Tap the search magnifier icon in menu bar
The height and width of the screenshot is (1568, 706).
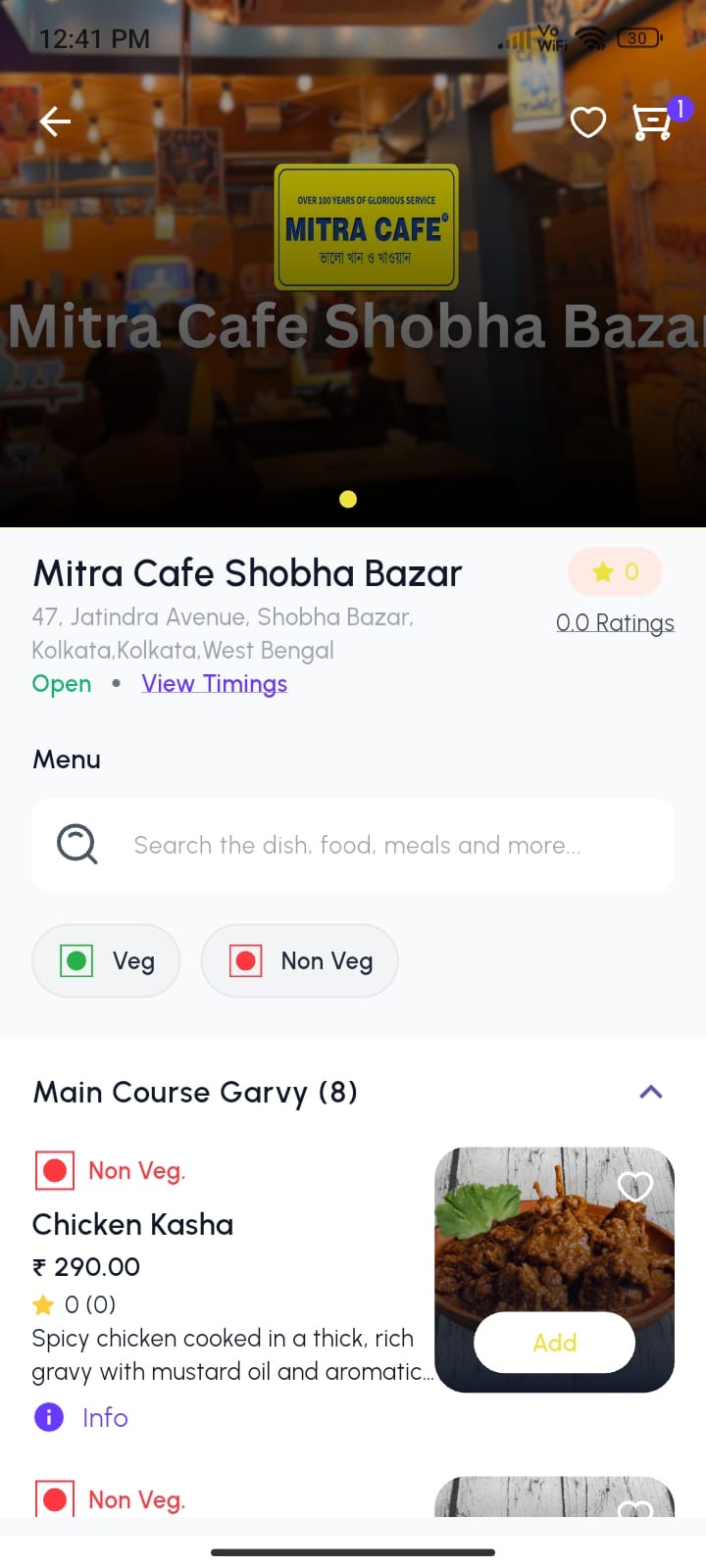pos(76,844)
